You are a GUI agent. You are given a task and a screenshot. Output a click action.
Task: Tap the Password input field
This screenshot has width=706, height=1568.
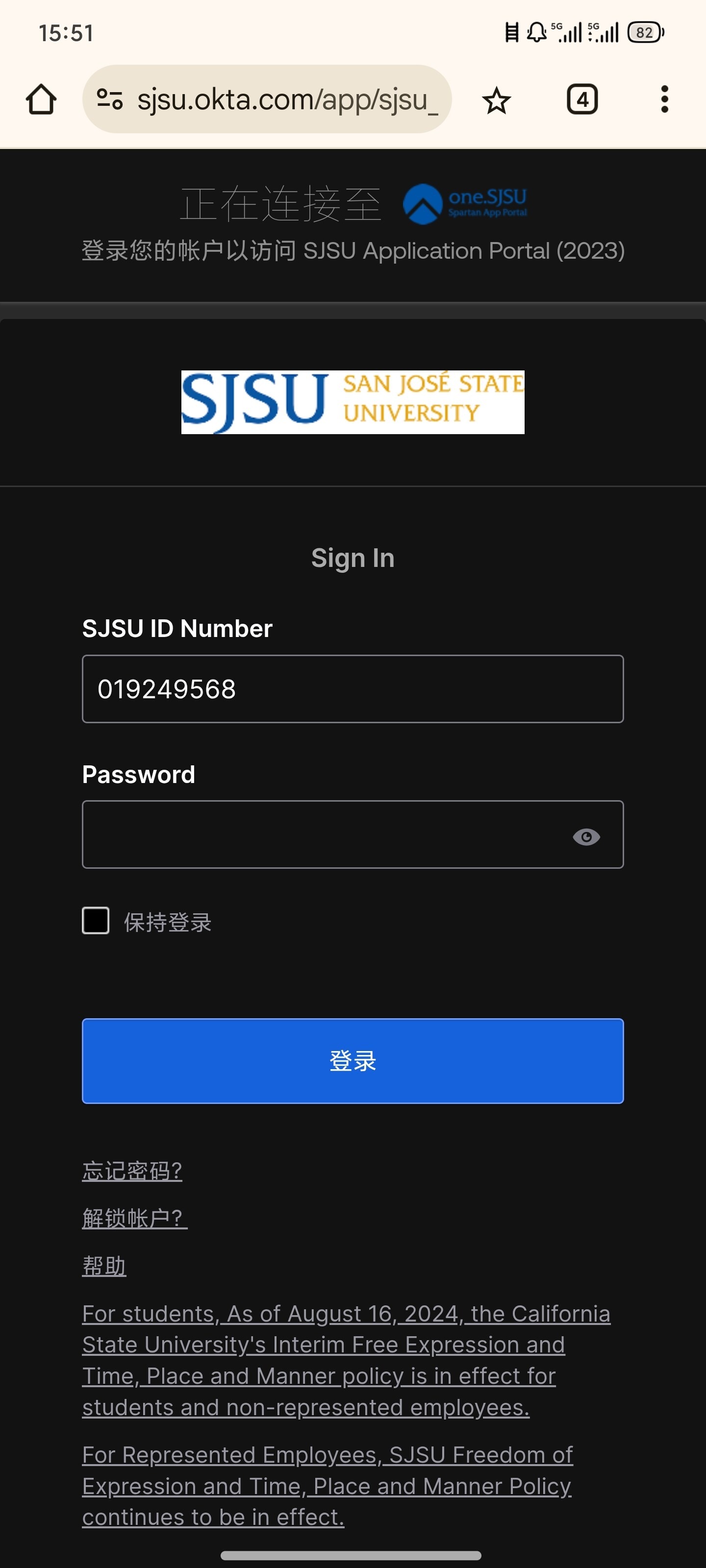(x=323, y=834)
